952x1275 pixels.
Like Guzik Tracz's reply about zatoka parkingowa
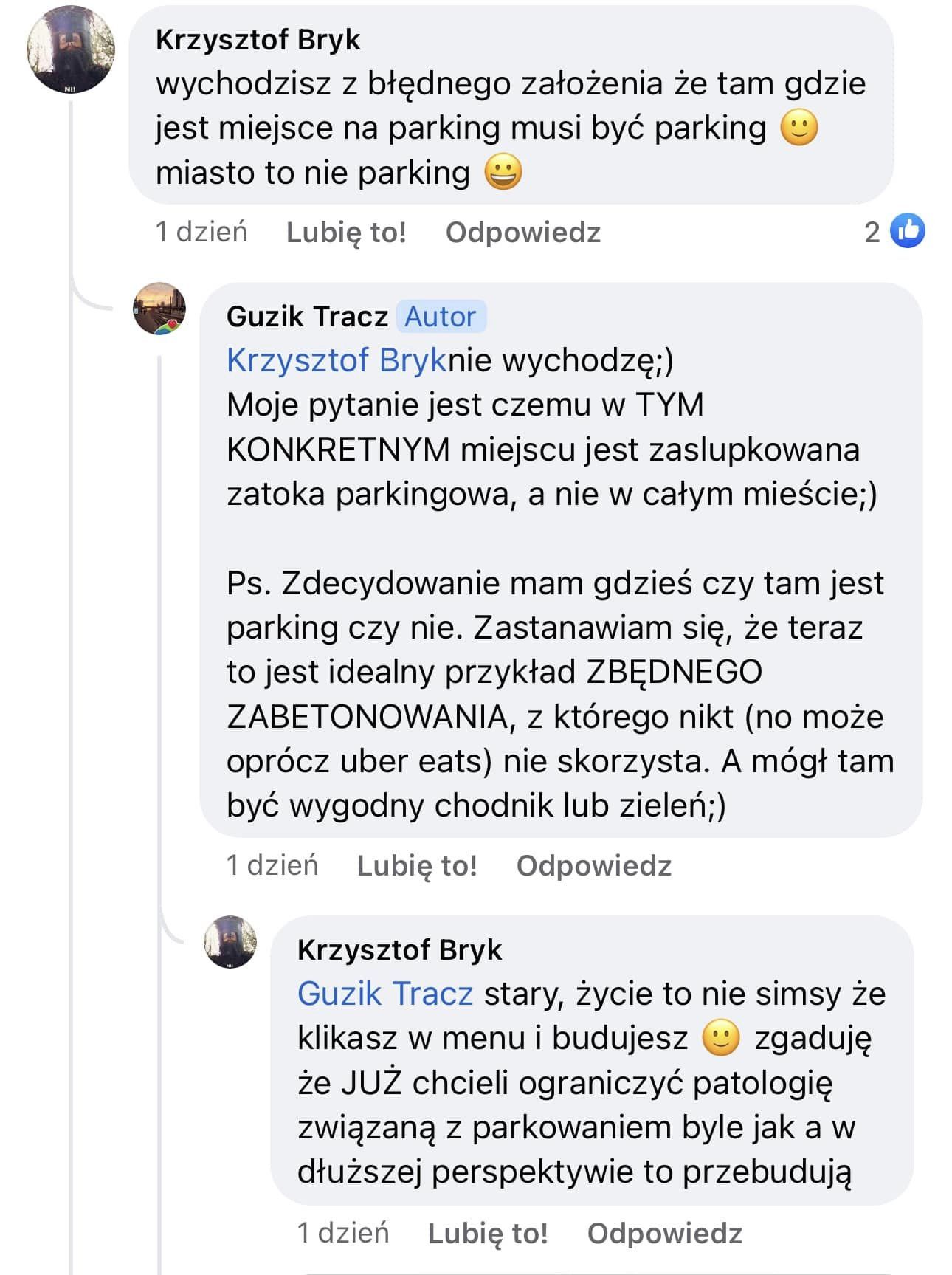point(417,865)
